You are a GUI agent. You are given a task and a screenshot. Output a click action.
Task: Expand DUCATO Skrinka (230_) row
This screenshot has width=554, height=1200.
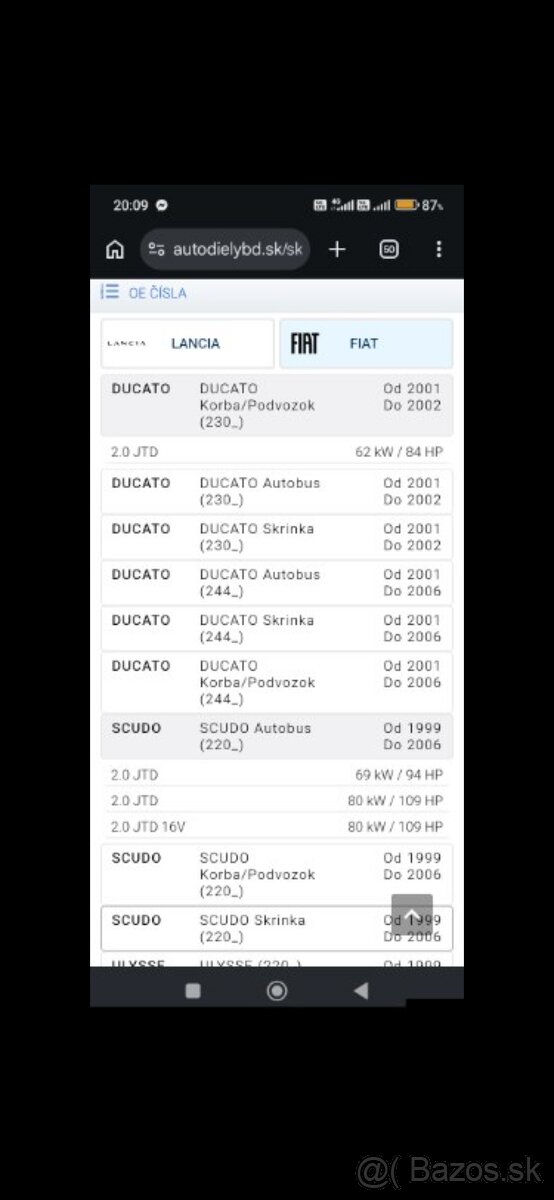coord(277,537)
